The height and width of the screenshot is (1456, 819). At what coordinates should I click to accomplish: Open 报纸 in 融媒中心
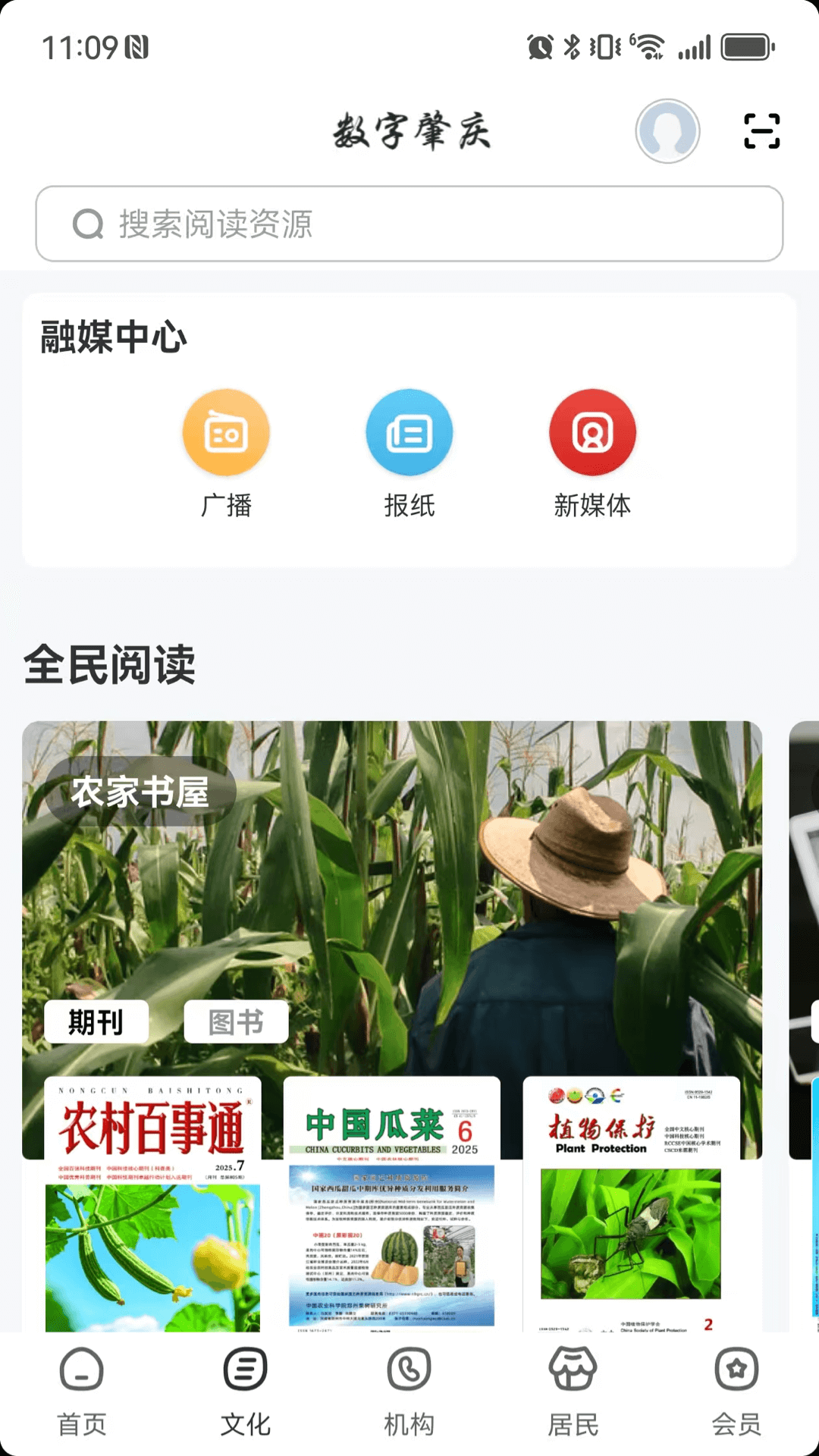click(409, 452)
